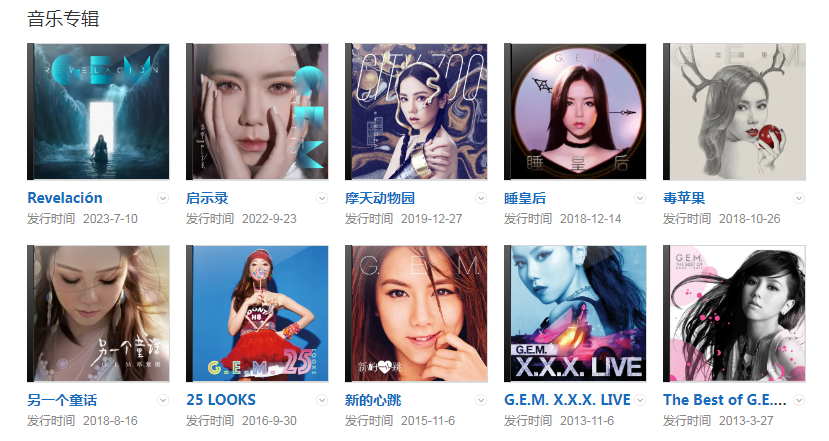Expand the arrow next to 新的心跳

[x=481, y=400]
